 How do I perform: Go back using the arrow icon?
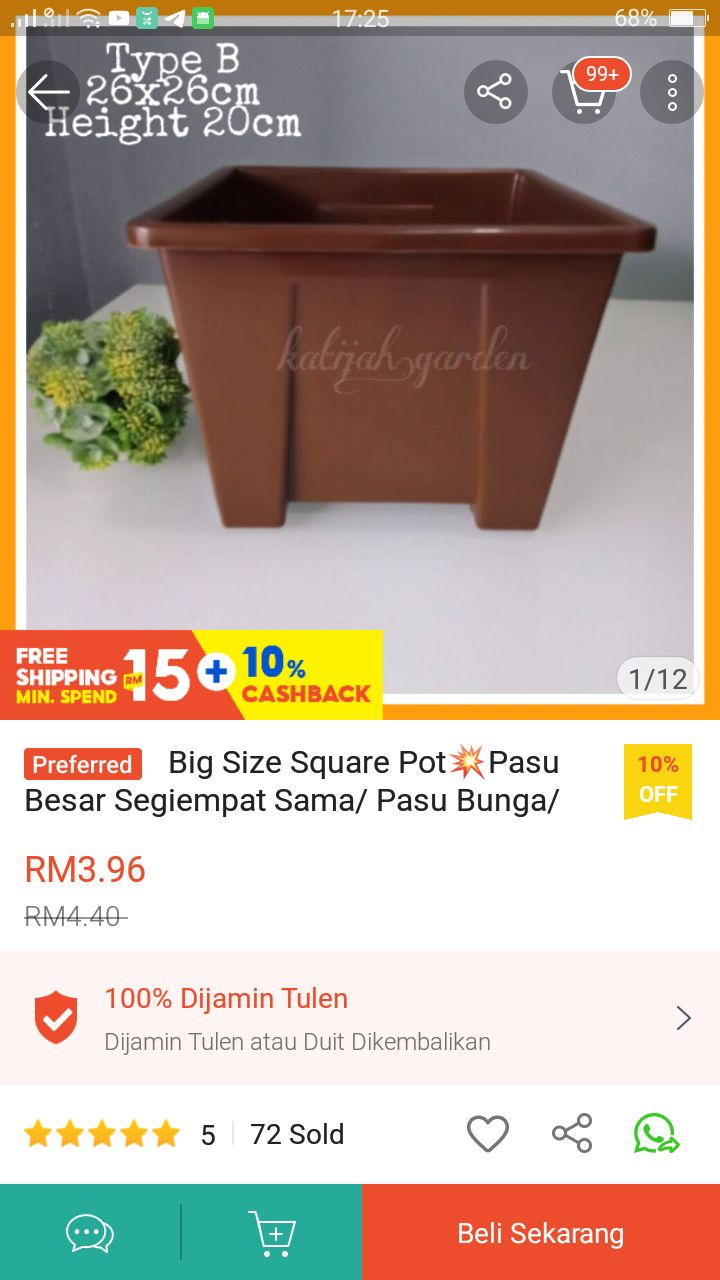point(48,92)
